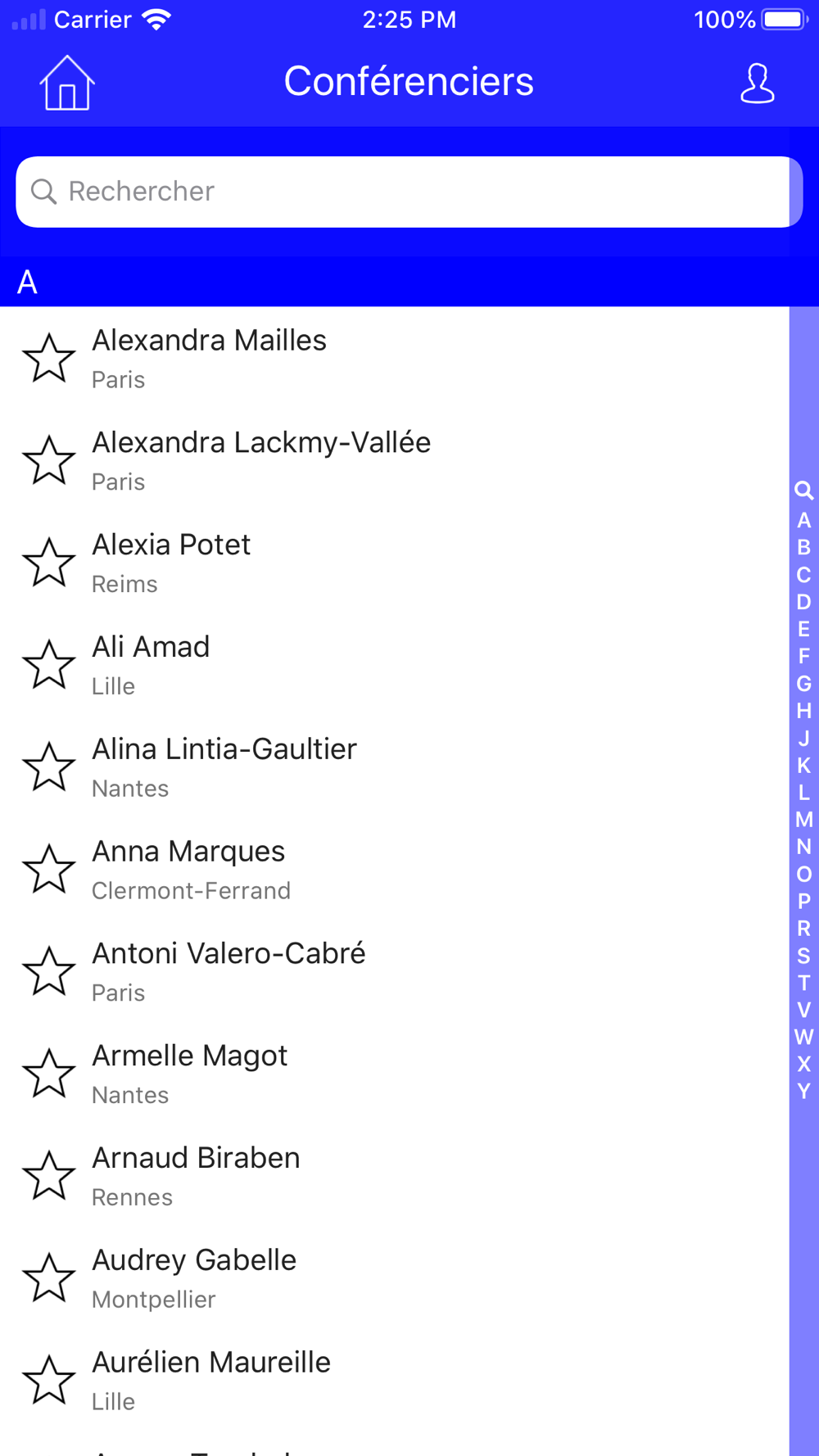819x1456 pixels.
Task: Tap the index search magnifier icon
Action: (x=804, y=491)
